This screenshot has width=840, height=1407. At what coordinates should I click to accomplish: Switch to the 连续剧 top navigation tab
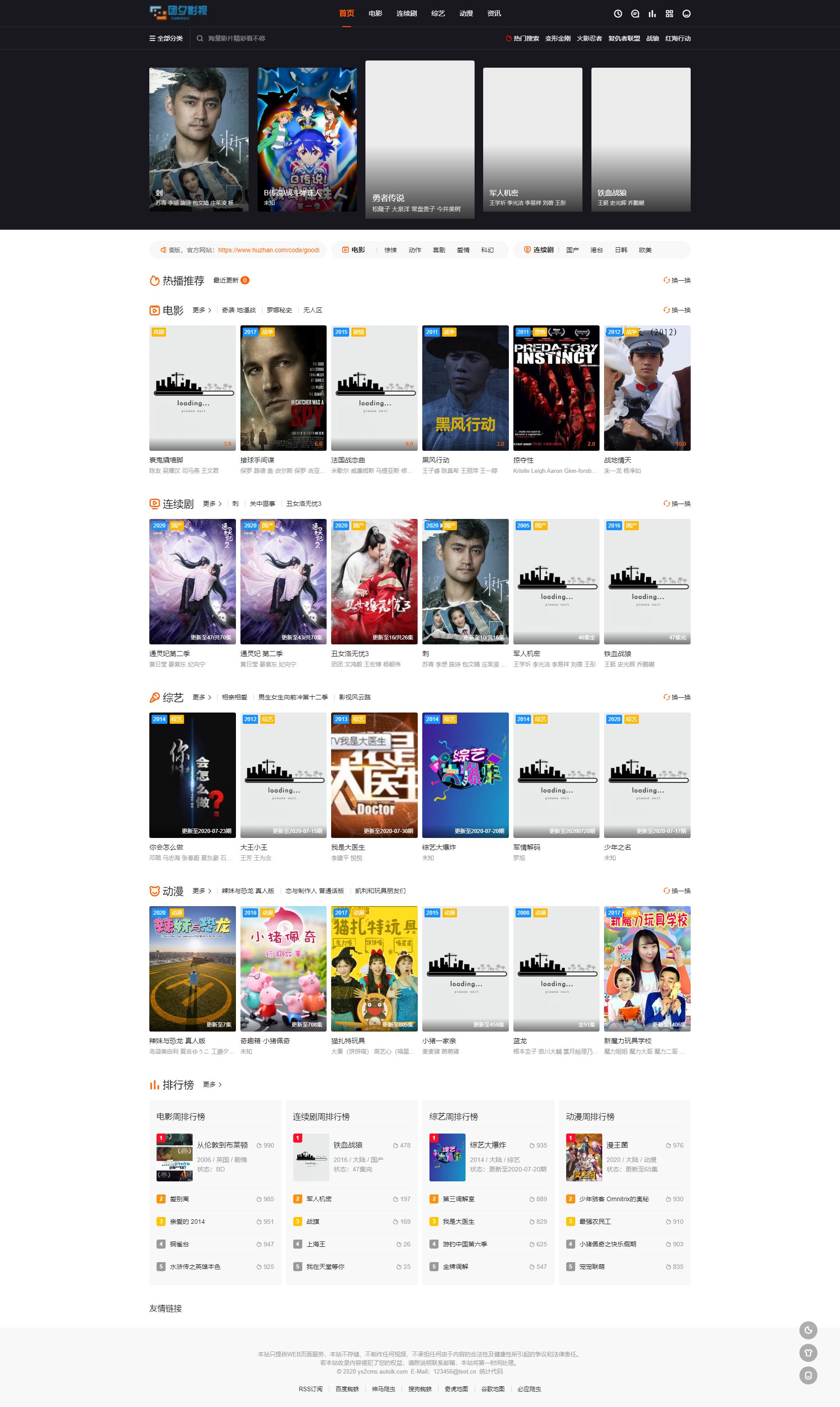click(x=406, y=14)
